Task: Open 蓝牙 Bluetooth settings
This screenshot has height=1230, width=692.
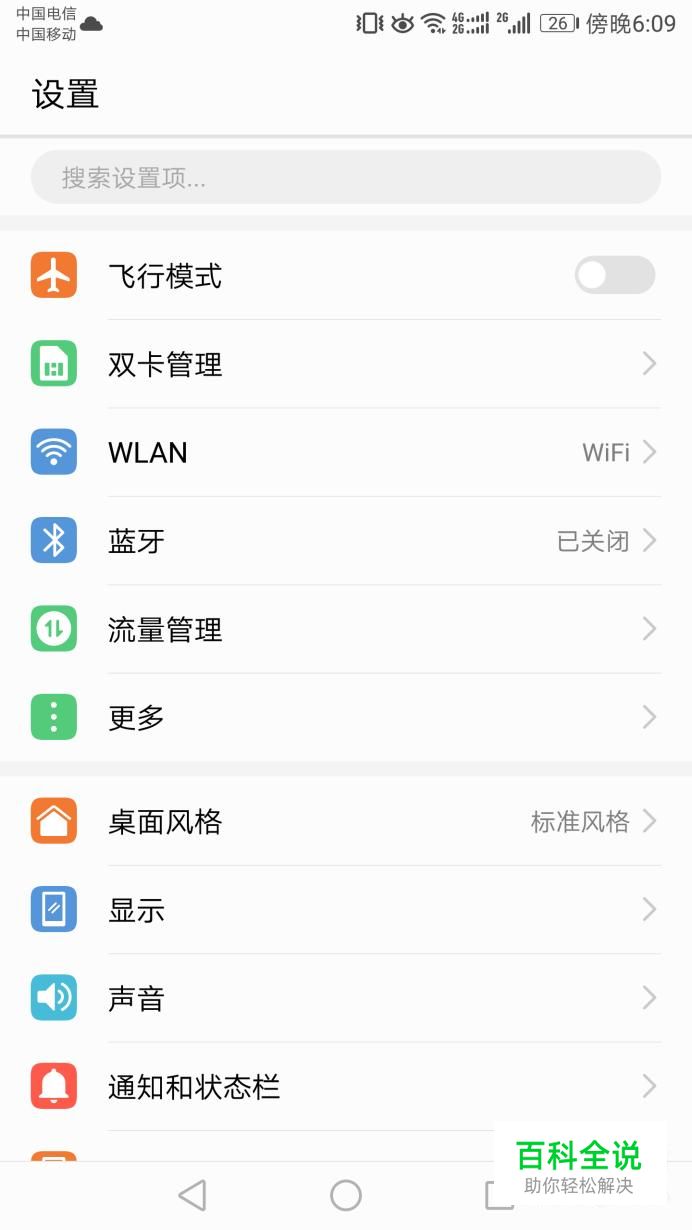Action: pyautogui.click(x=345, y=541)
